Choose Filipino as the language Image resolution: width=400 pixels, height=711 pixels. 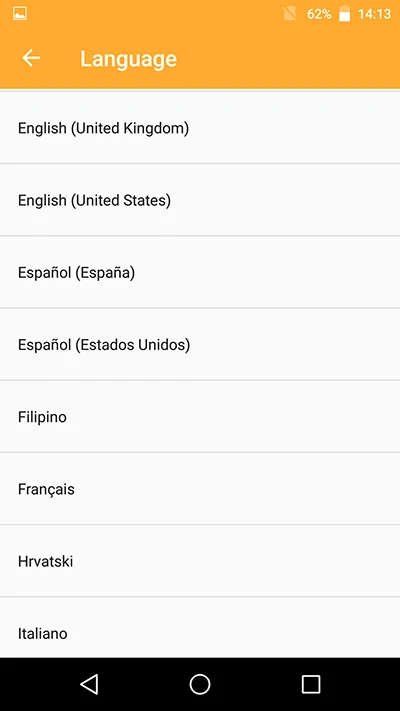click(x=200, y=417)
